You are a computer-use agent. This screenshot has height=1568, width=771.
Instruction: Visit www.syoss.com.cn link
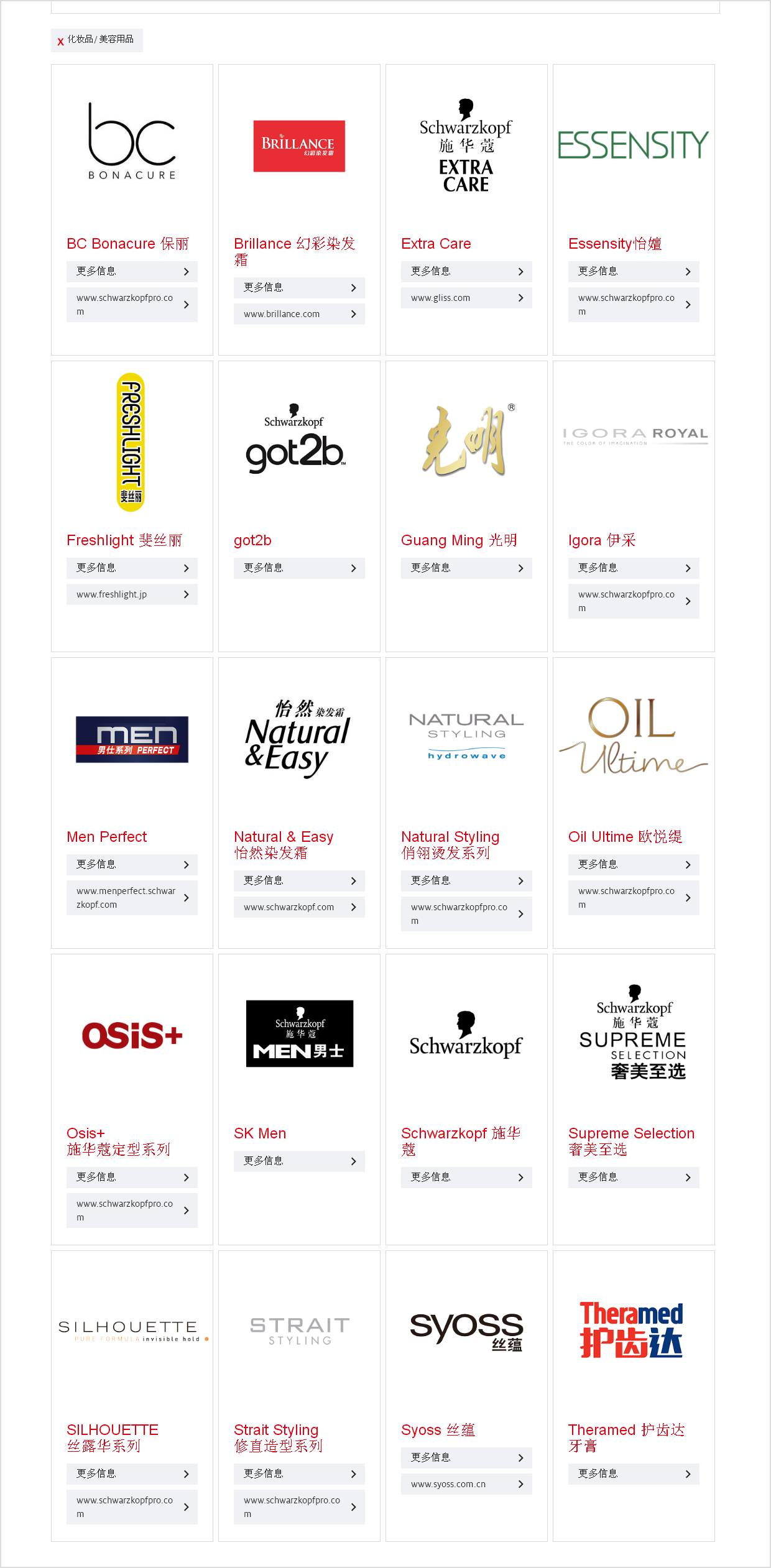tap(466, 1484)
